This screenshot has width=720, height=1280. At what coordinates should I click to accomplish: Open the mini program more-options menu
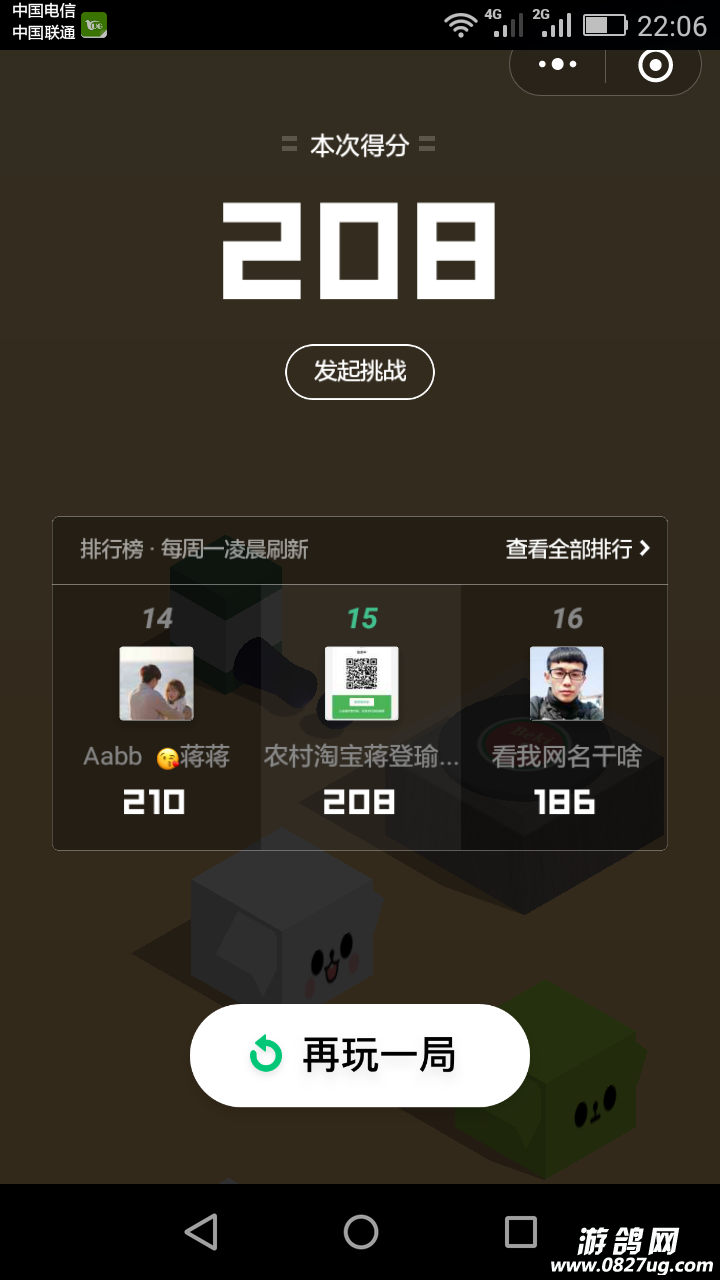(x=557, y=65)
